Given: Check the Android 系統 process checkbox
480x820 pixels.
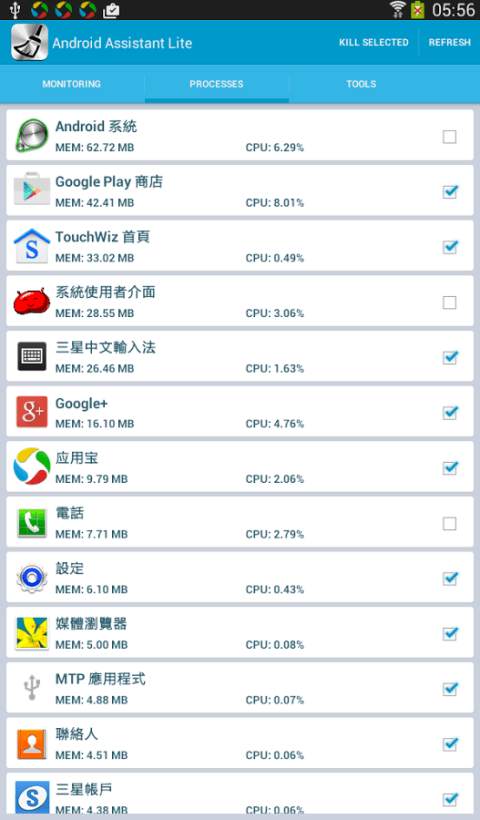Looking at the screenshot, I should click(x=450, y=137).
